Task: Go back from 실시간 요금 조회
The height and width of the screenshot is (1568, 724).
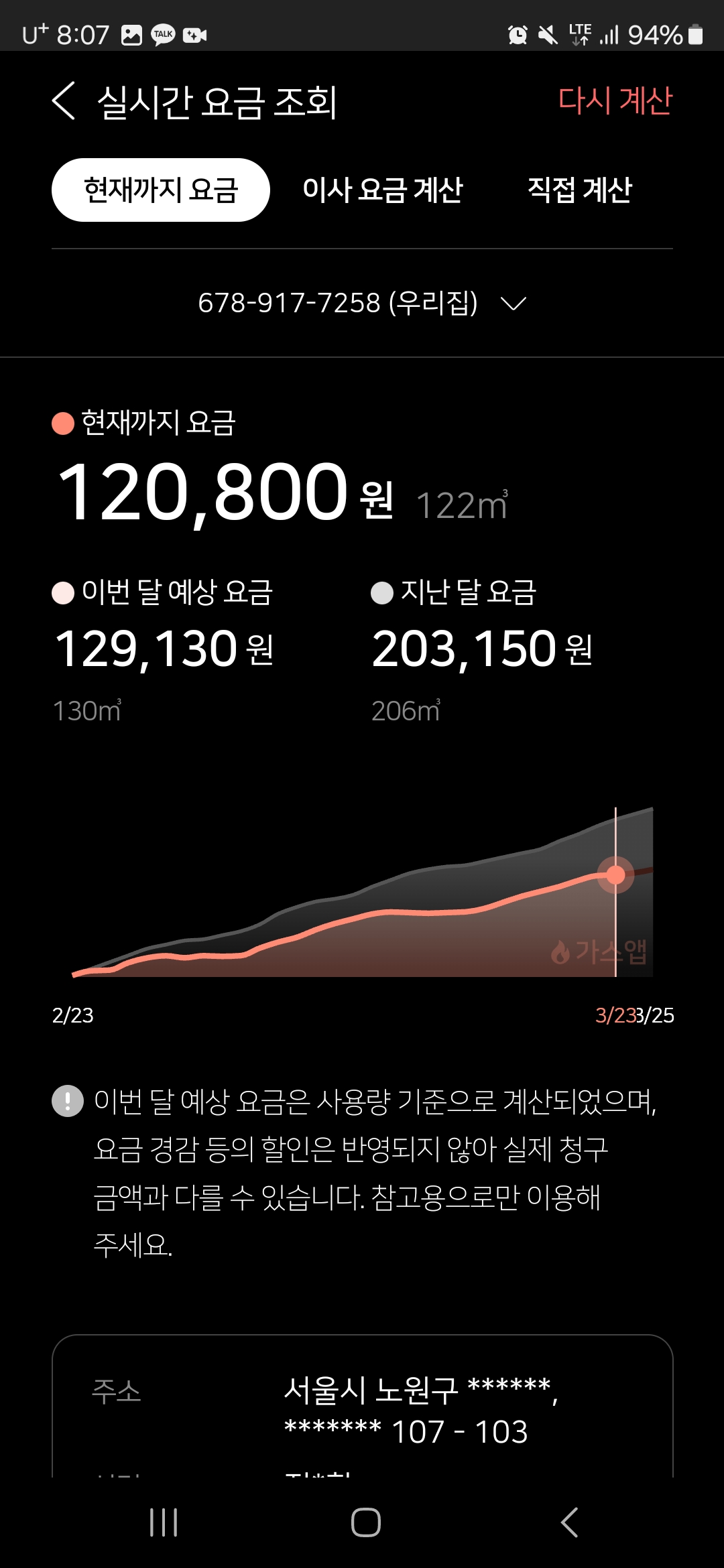Action: click(x=64, y=102)
